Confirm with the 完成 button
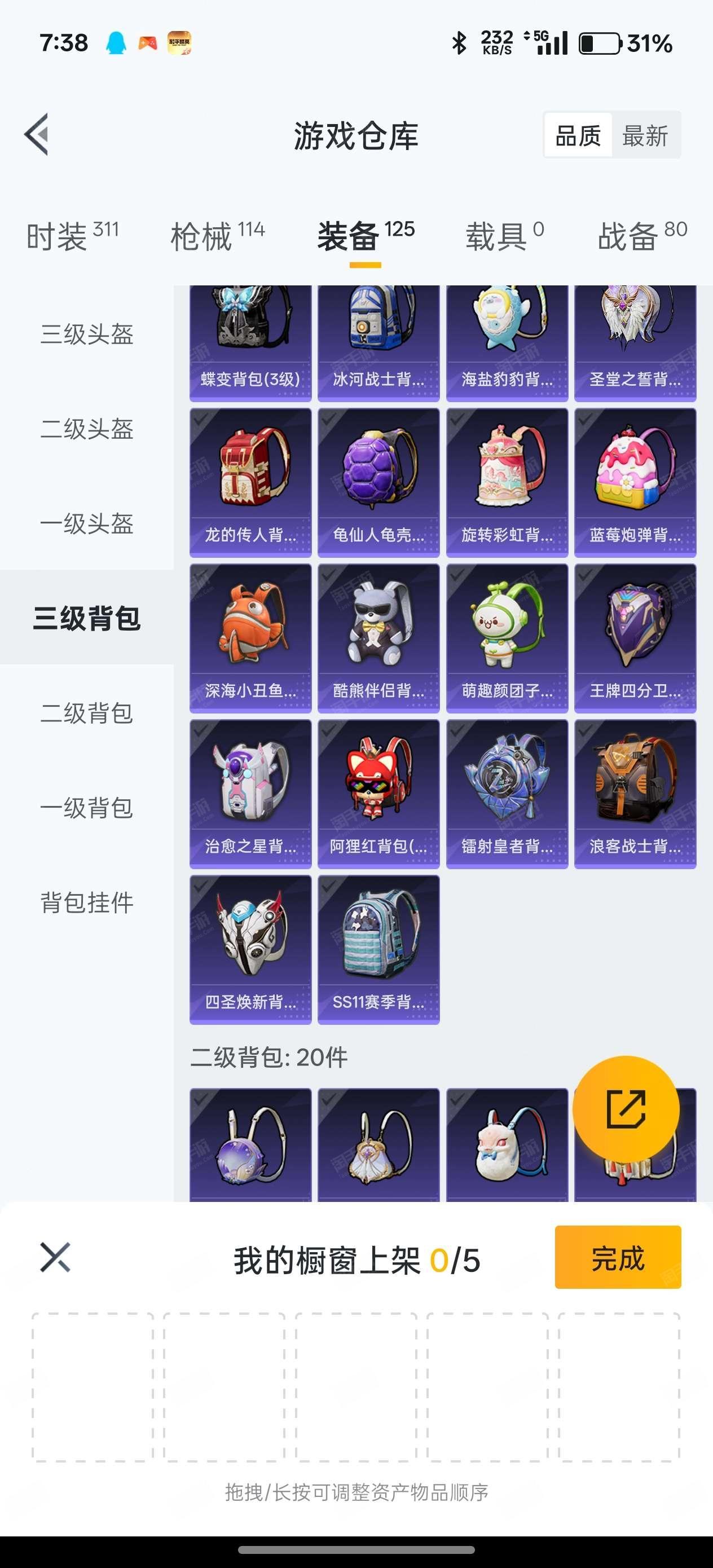The height and width of the screenshot is (1568, 713). click(618, 1258)
